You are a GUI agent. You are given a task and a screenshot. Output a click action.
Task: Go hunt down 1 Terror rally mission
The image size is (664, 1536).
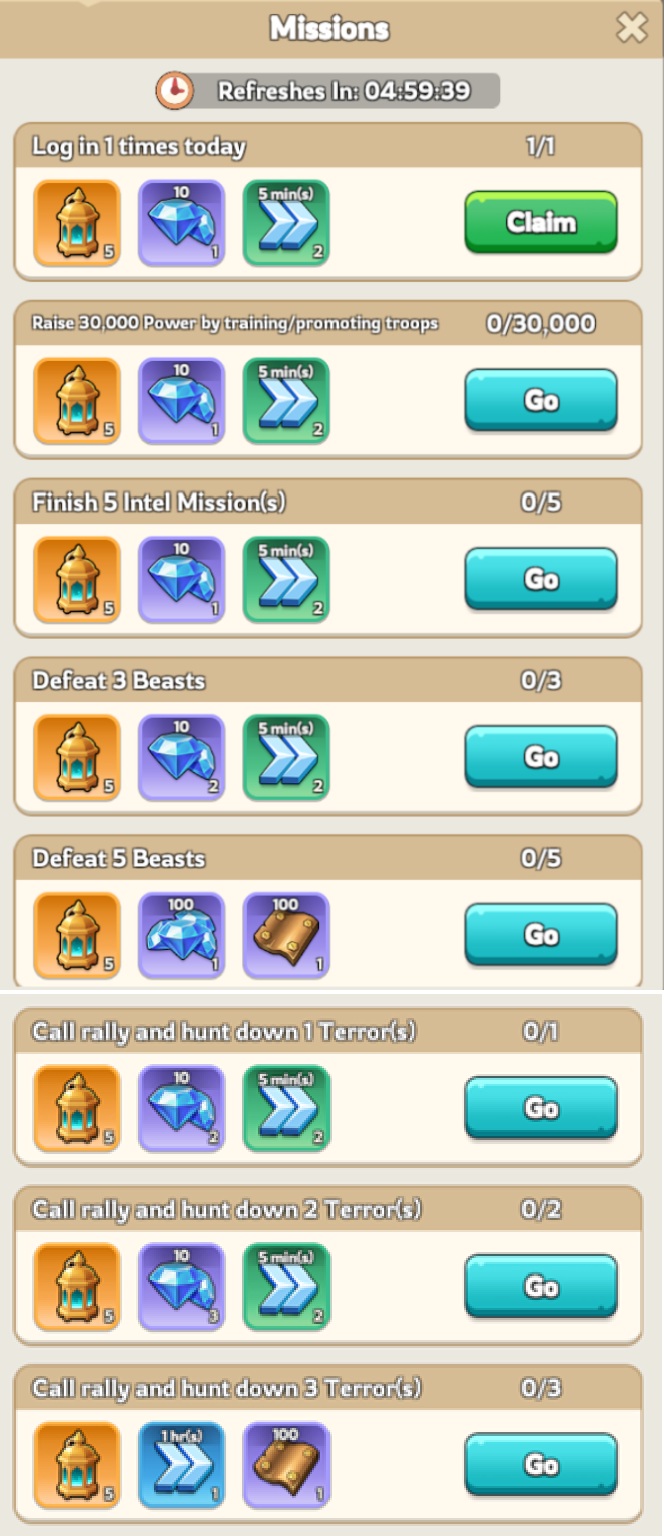540,1108
